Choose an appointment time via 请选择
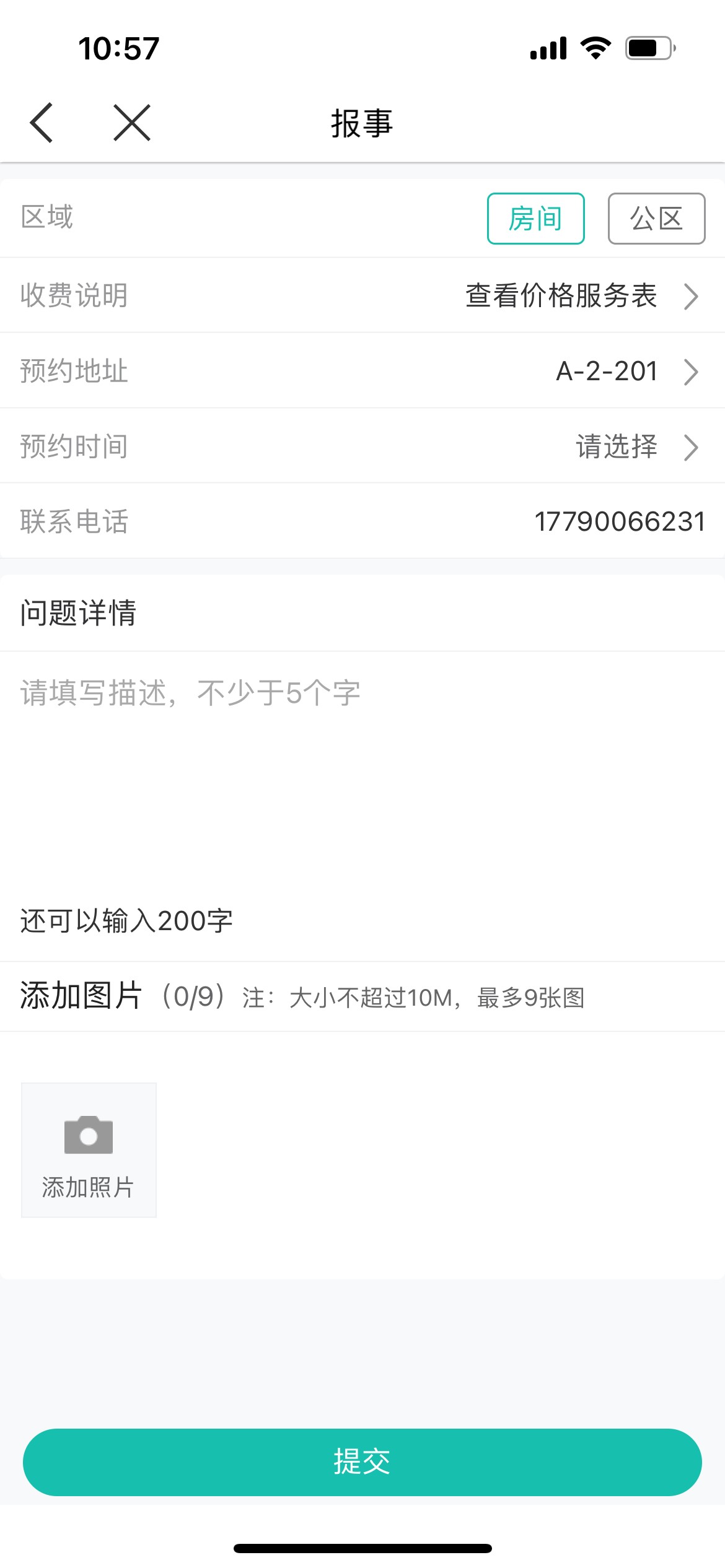This screenshot has width=725, height=1568. 635,446
